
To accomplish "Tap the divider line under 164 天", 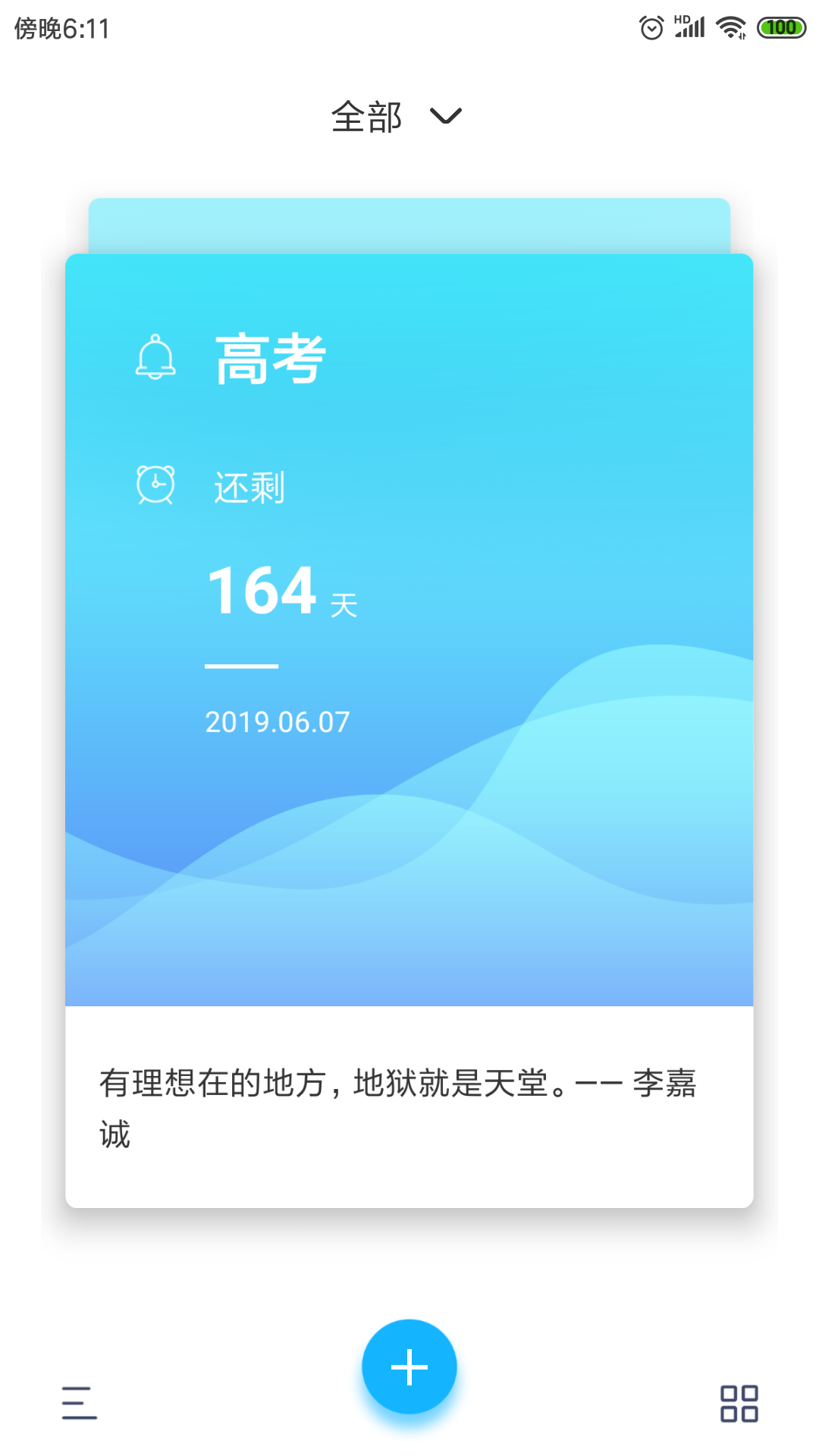I will pyautogui.click(x=242, y=665).
